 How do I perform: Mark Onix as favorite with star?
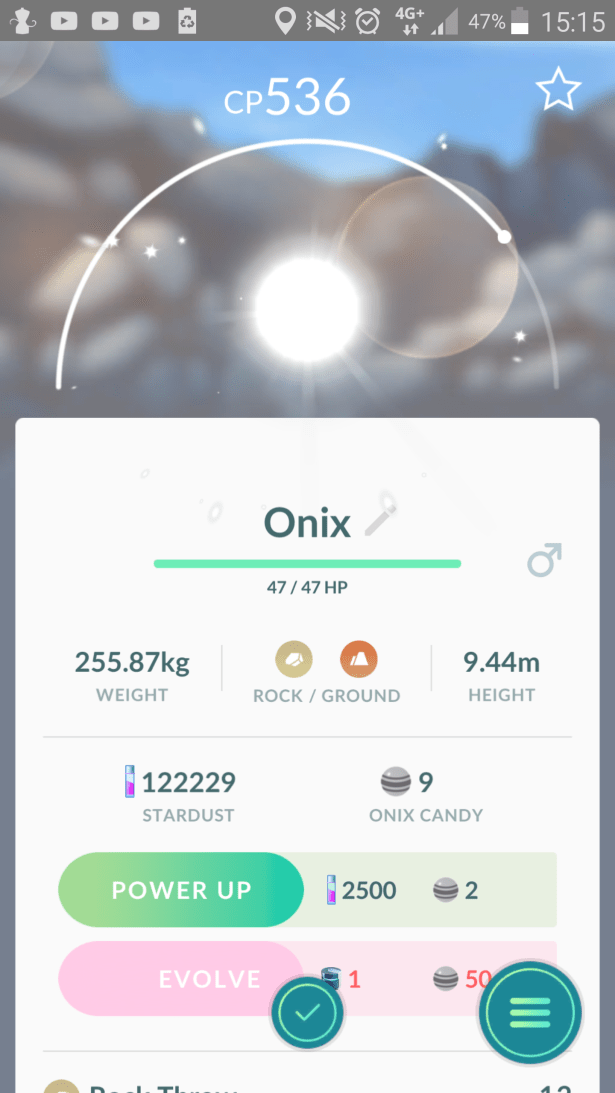[558, 90]
